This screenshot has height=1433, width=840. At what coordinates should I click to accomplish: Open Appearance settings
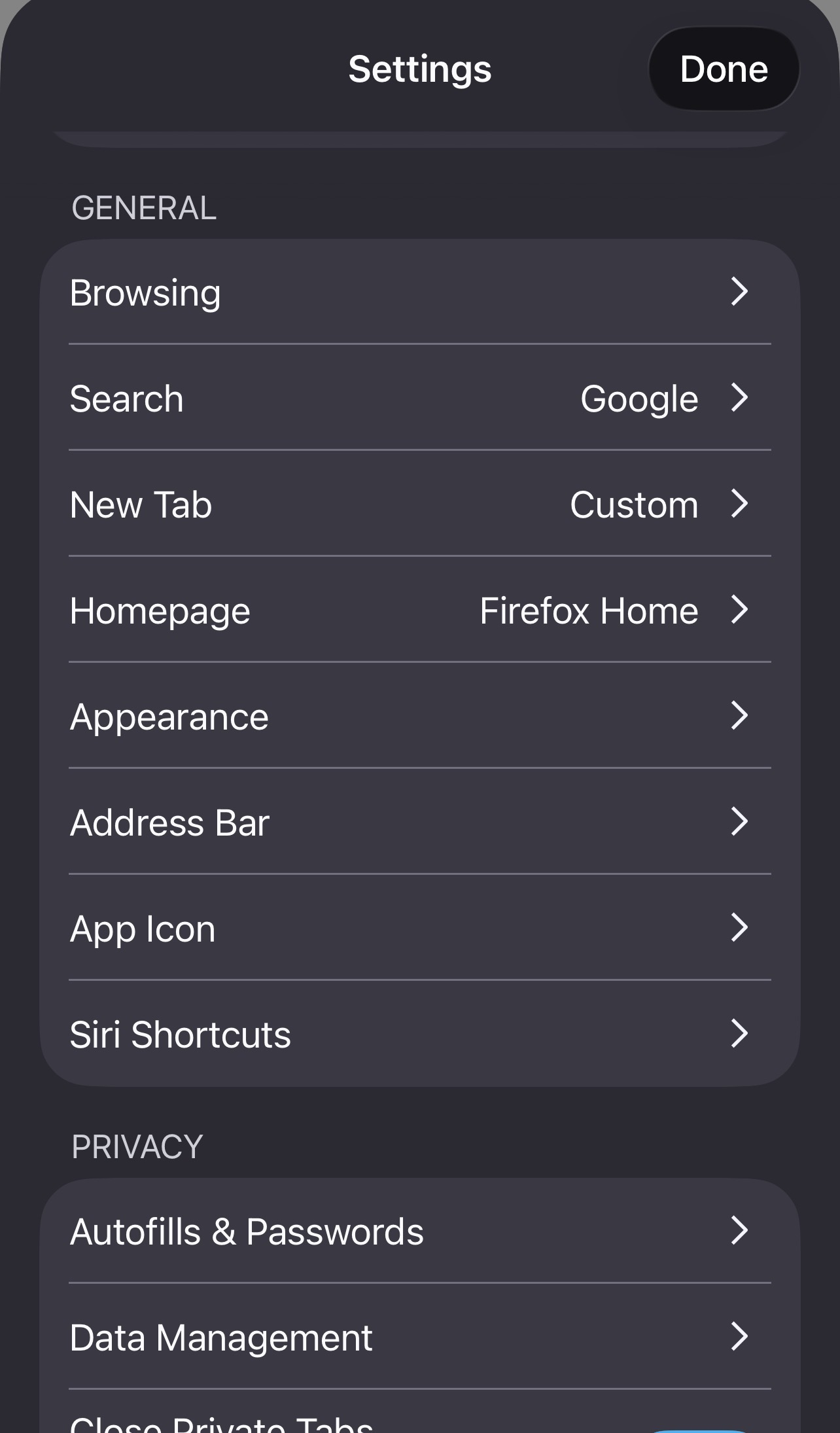pyautogui.click(x=419, y=716)
